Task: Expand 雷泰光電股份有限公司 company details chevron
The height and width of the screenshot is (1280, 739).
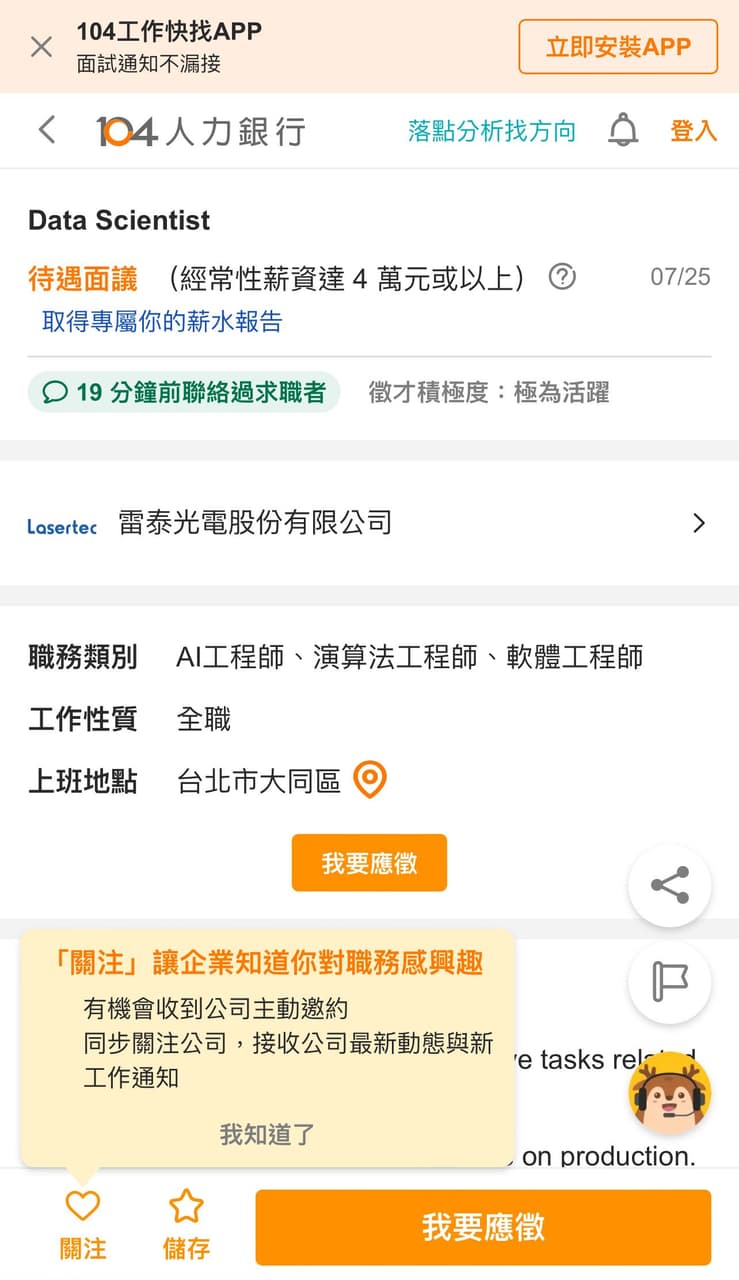Action: pos(698,523)
